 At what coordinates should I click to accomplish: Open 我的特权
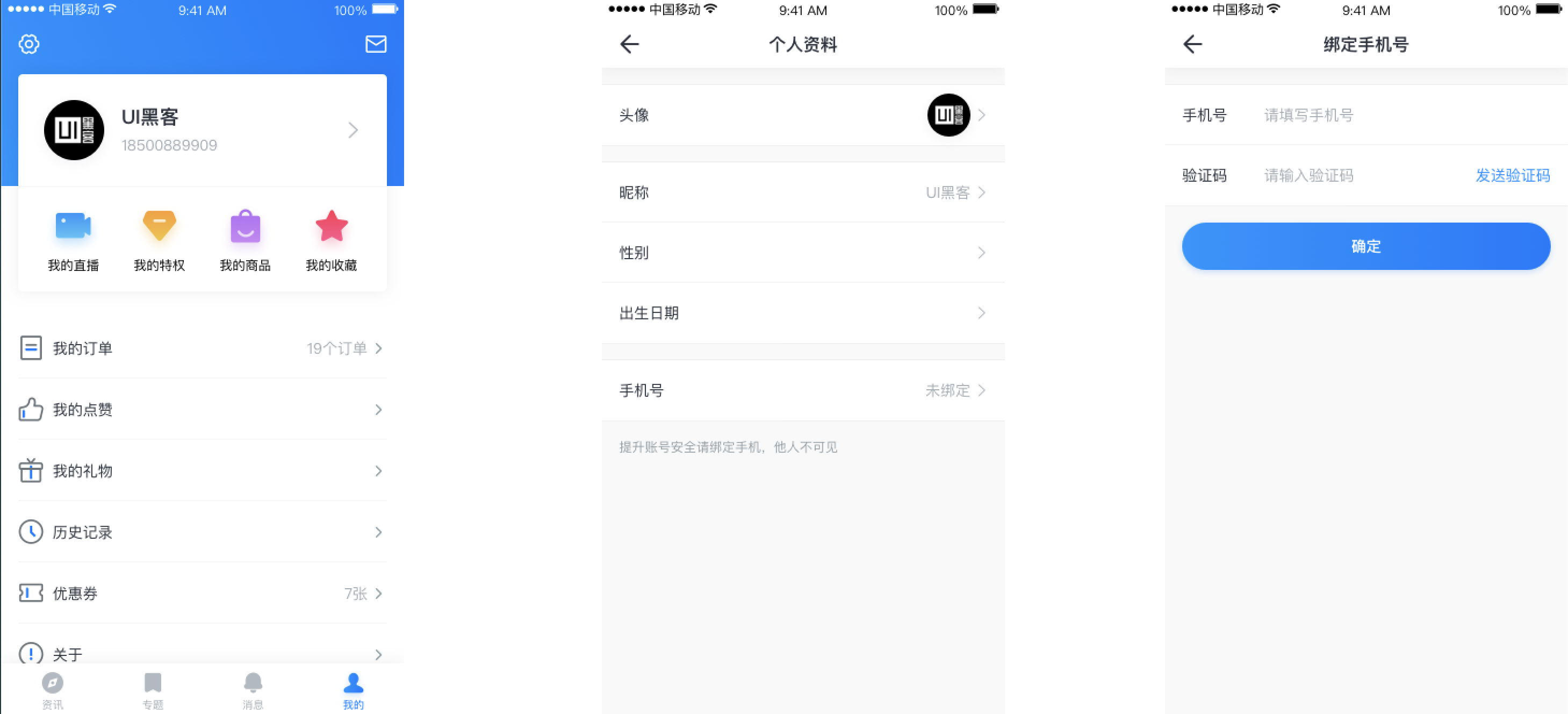[159, 240]
